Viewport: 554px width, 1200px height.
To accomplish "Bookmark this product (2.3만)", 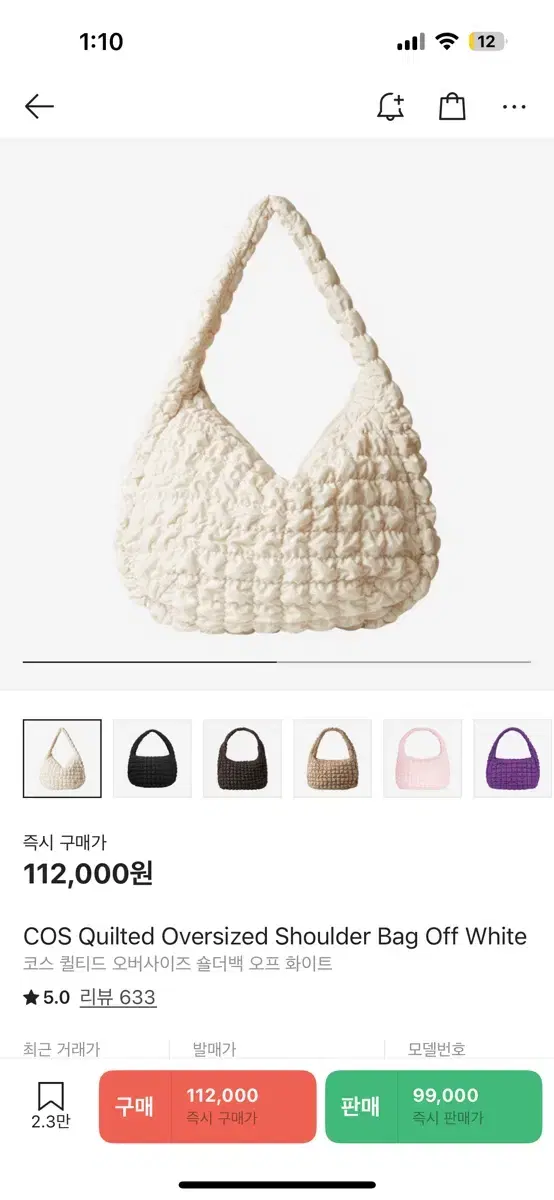I will (50, 1106).
